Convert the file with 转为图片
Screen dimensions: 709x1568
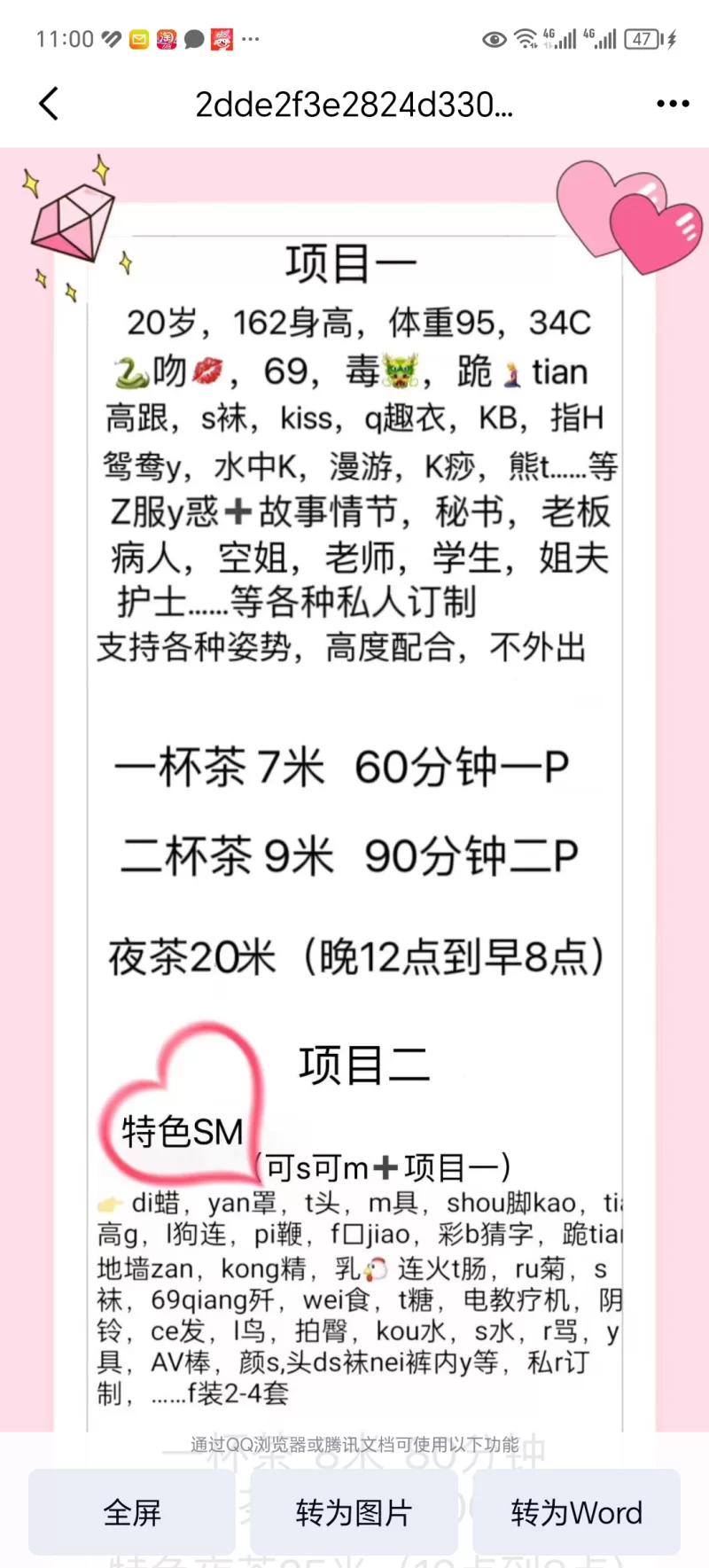[354, 1512]
